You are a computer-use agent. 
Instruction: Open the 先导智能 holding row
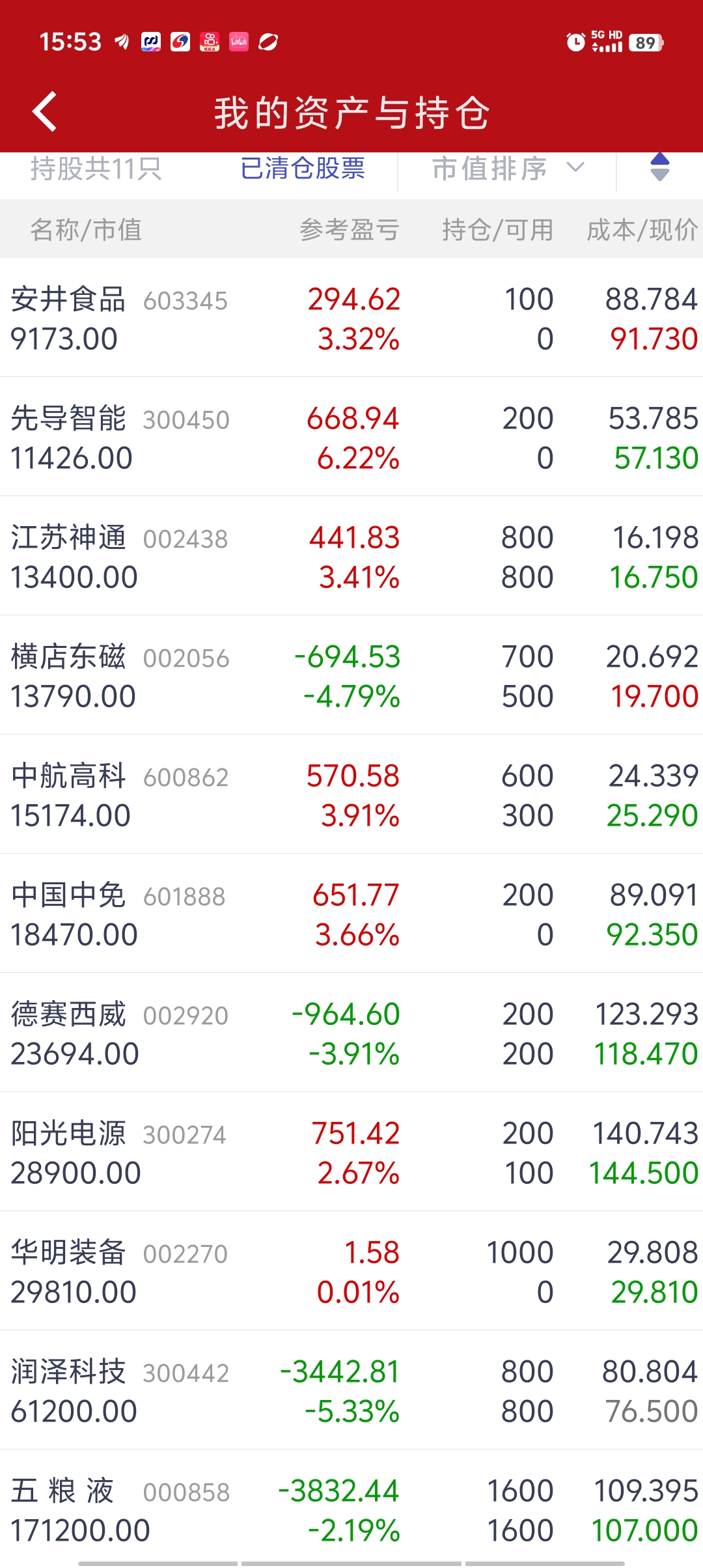tap(351, 438)
